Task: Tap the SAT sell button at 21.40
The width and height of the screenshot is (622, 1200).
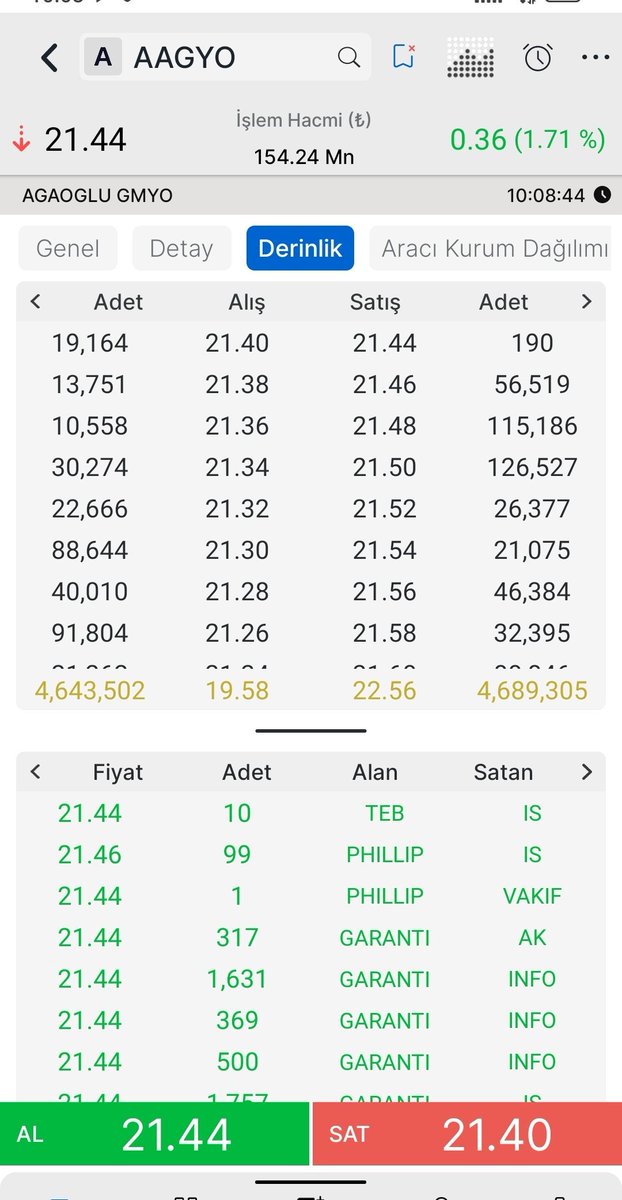Action: click(x=467, y=1134)
